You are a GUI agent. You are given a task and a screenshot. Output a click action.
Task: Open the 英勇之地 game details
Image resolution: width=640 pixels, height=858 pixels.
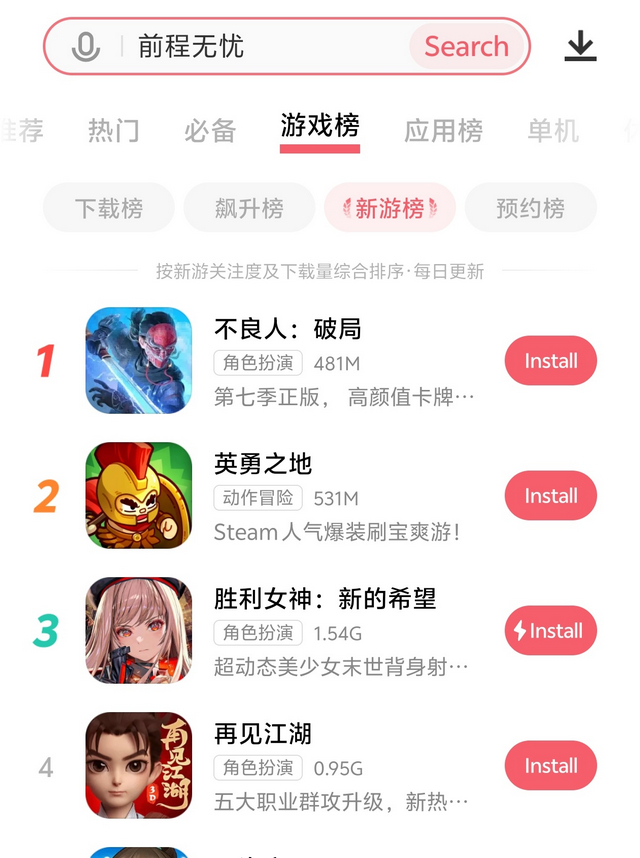(x=263, y=465)
